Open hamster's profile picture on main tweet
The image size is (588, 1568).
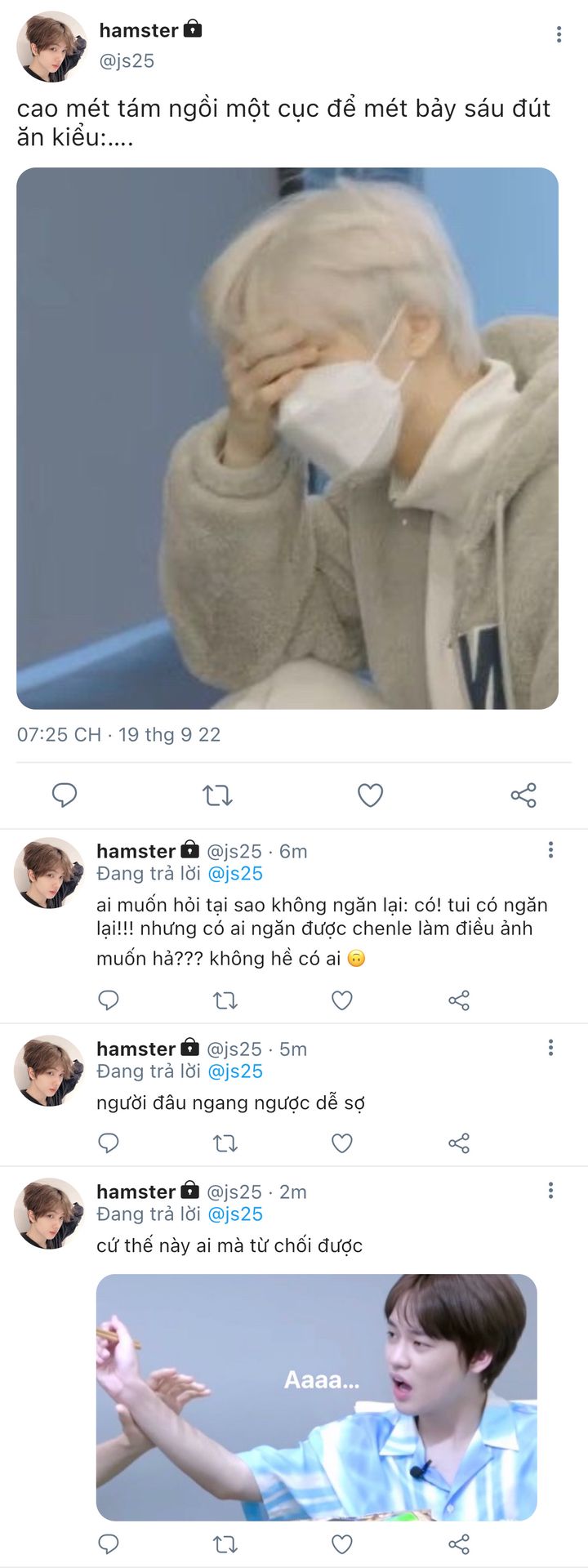[51, 47]
